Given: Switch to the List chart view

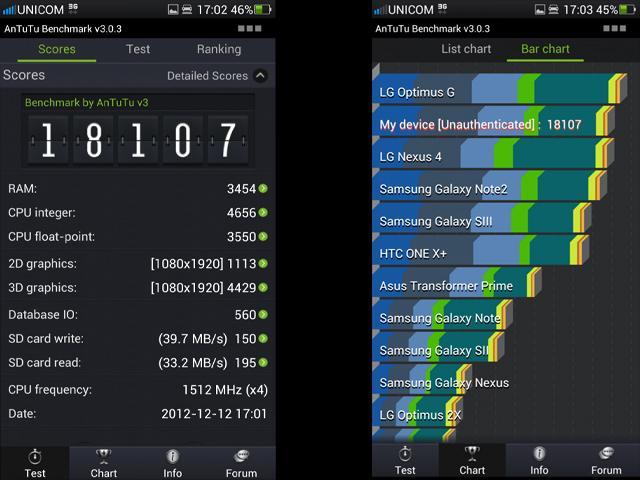Looking at the screenshot, I should point(466,49).
